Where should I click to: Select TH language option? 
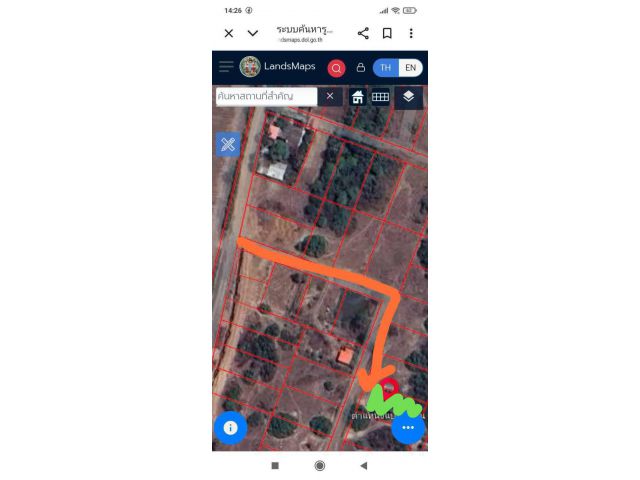385,68
